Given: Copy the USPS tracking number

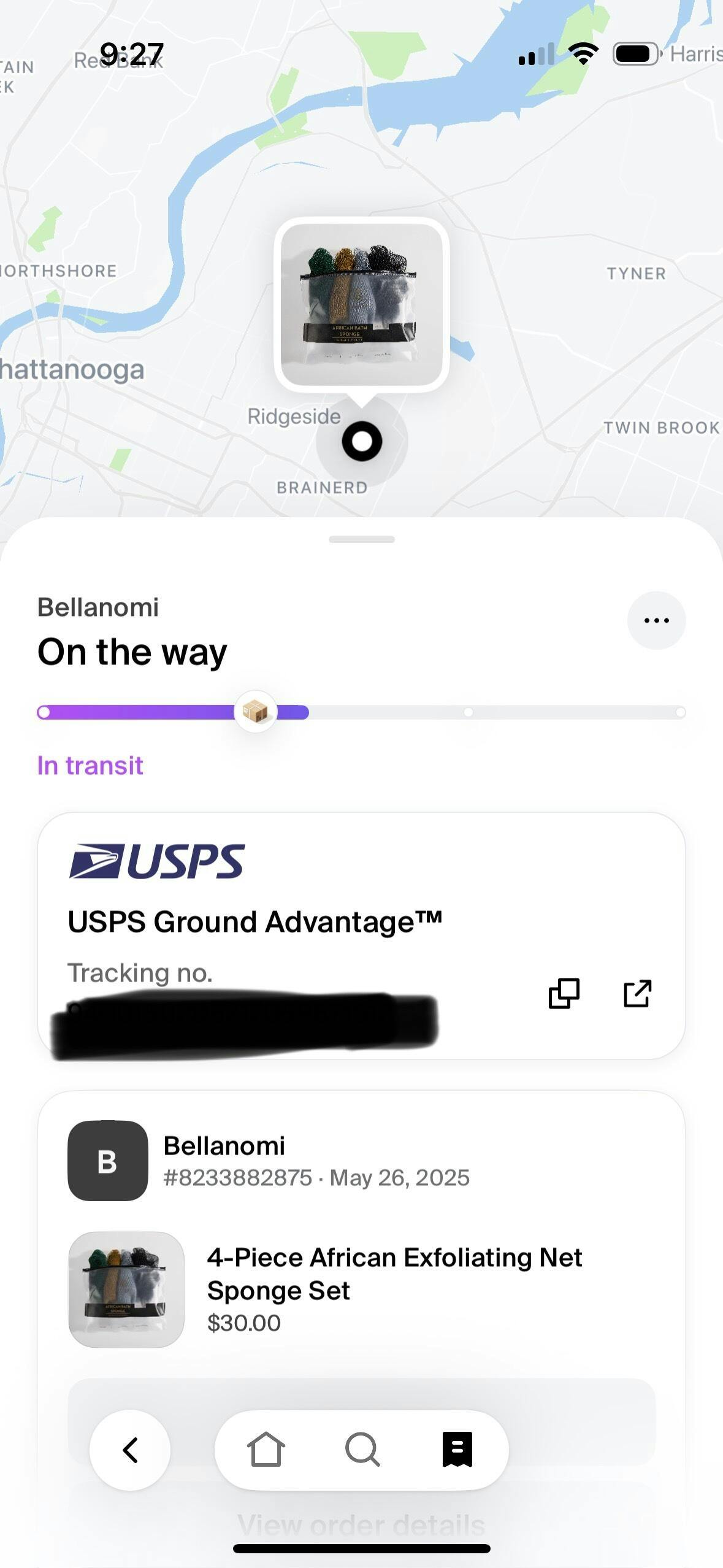Looking at the screenshot, I should point(564,993).
